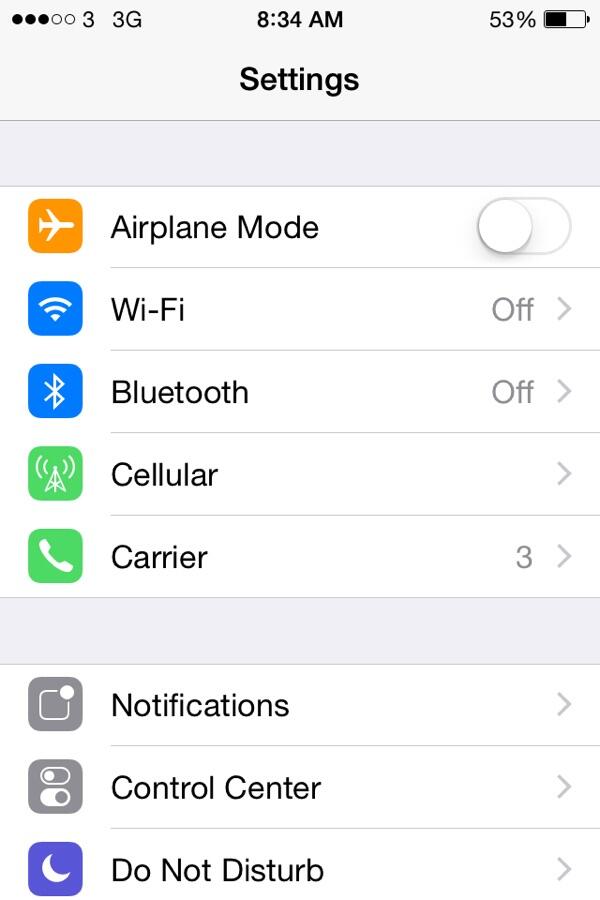Open Wi-Fi settings
The width and height of the screenshot is (600, 900).
(x=300, y=310)
